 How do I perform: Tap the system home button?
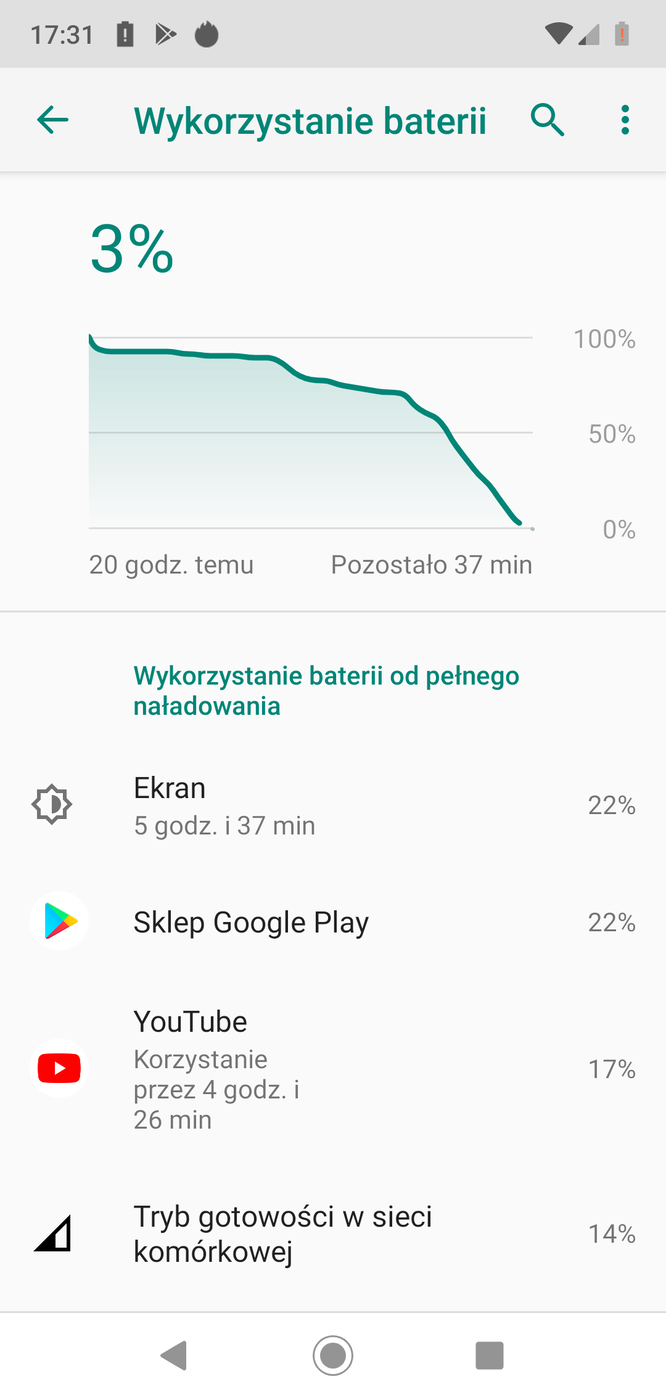[x=332, y=1355]
